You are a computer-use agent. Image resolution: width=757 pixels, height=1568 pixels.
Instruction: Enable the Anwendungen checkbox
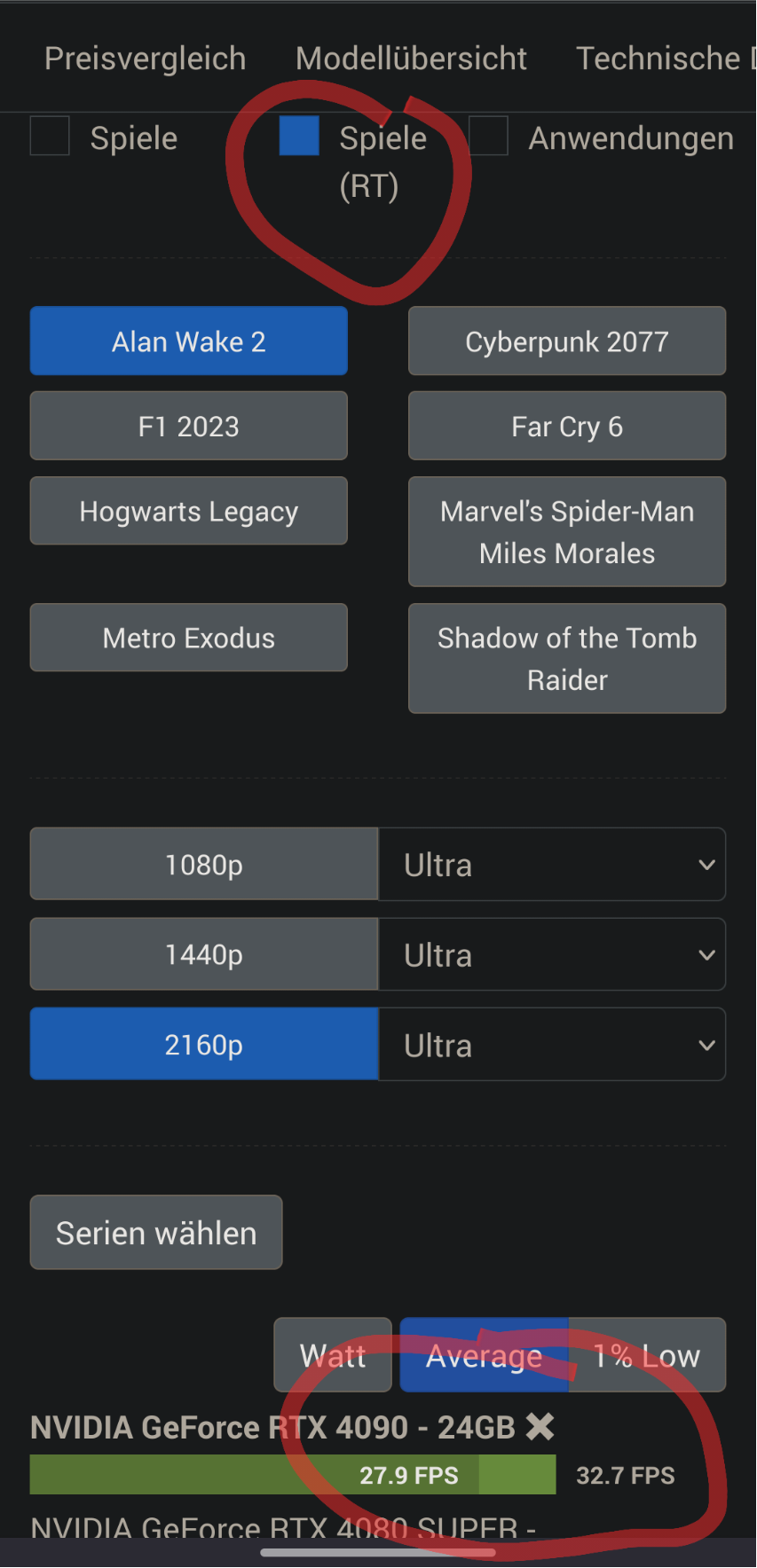pyautogui.click(x=488, y=137)
